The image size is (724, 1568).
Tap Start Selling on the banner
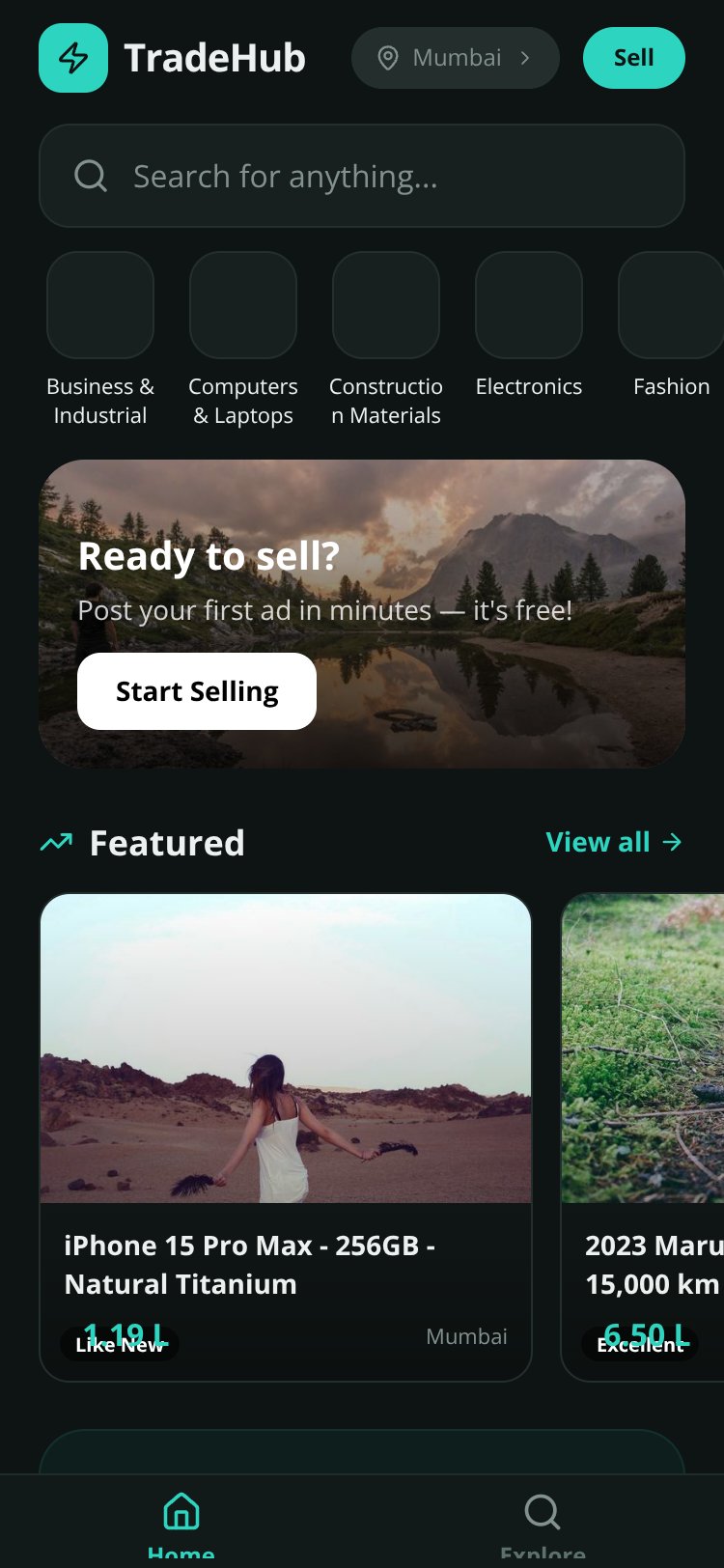pyautogui.click(x=197, y=691)
